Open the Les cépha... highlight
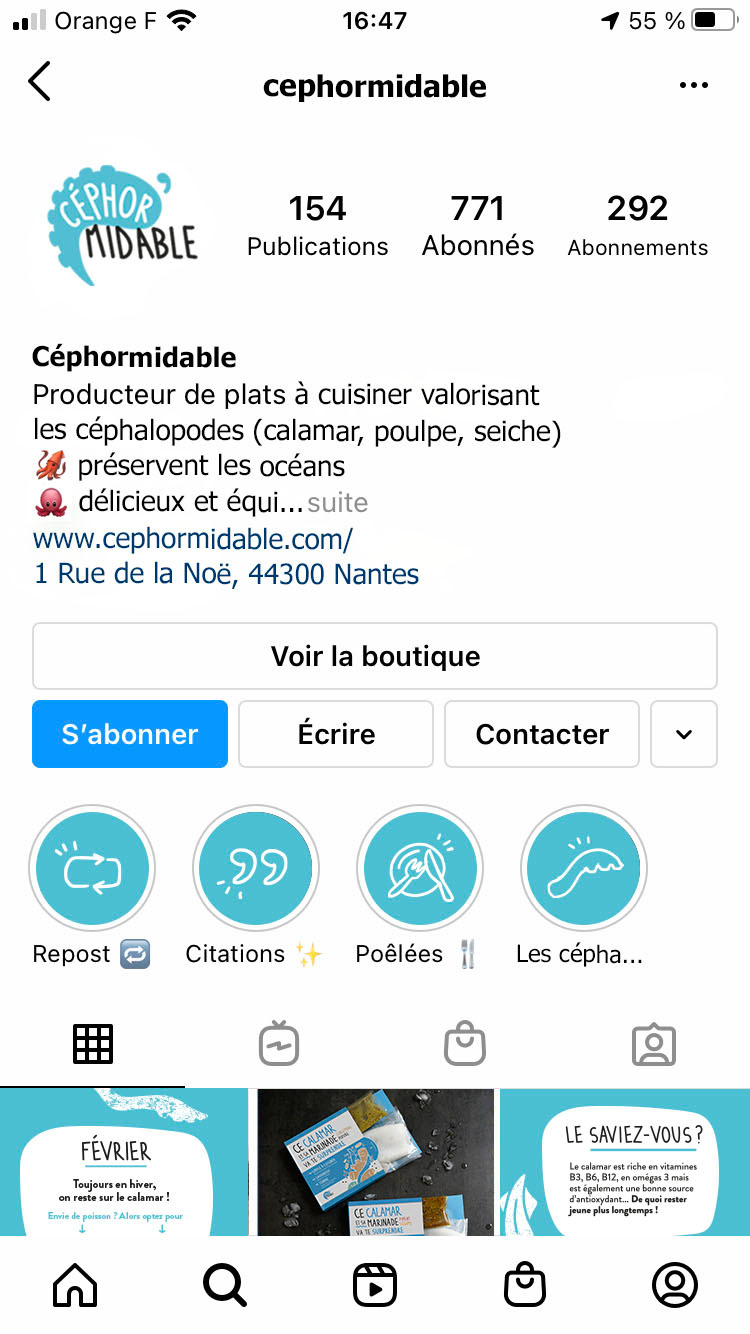Screen dimensions: 750x1334 pyautogui.click(x=584, y=869)
